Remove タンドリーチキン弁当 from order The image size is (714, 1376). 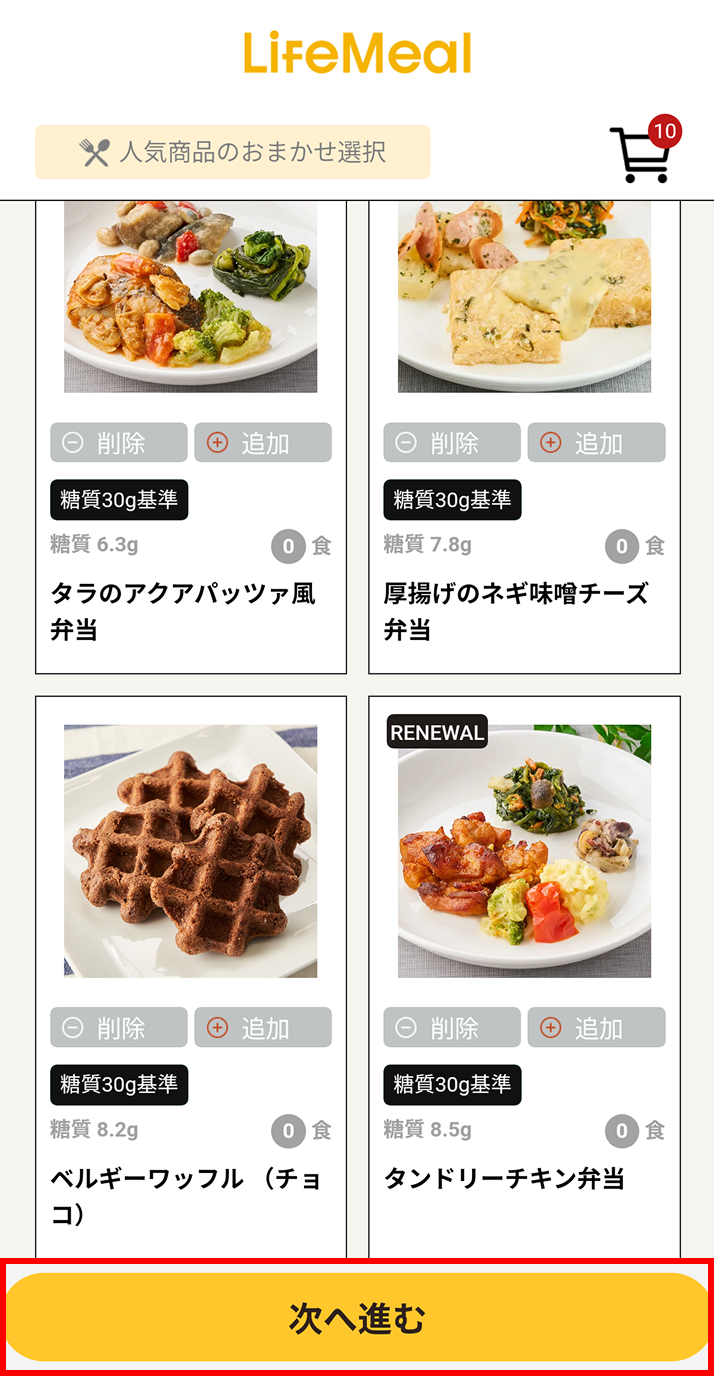(x=451, y=1028)
